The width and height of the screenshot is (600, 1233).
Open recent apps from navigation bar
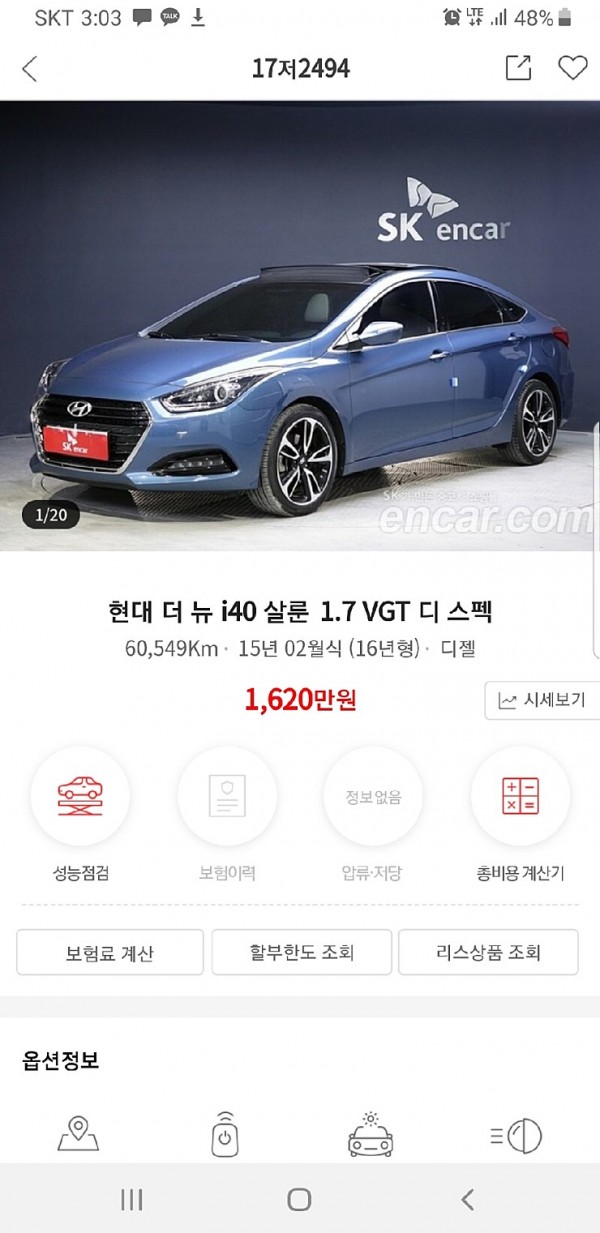tap(132, 1199)
